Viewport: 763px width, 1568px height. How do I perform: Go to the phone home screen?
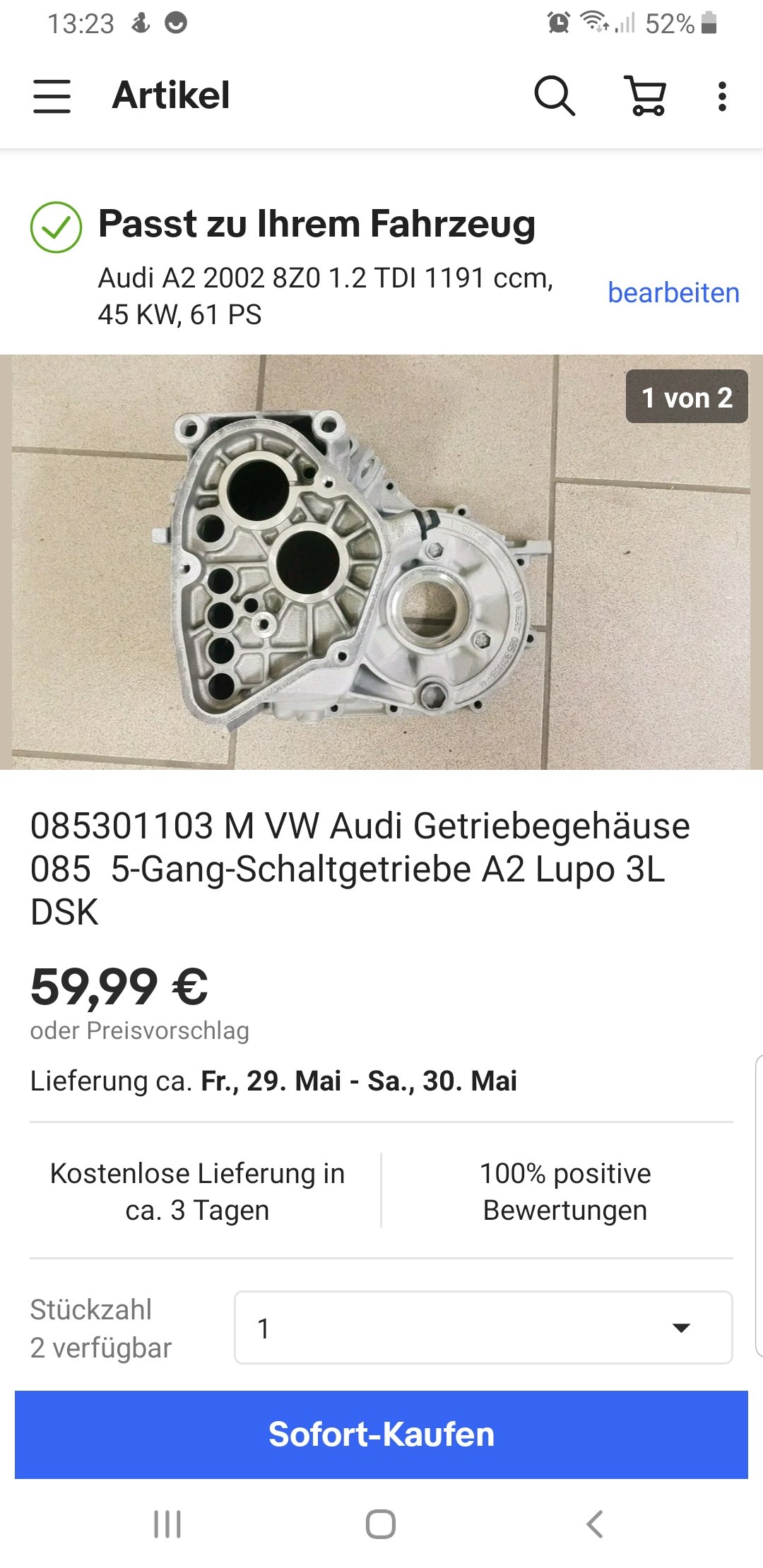[x=381, y=1524]
